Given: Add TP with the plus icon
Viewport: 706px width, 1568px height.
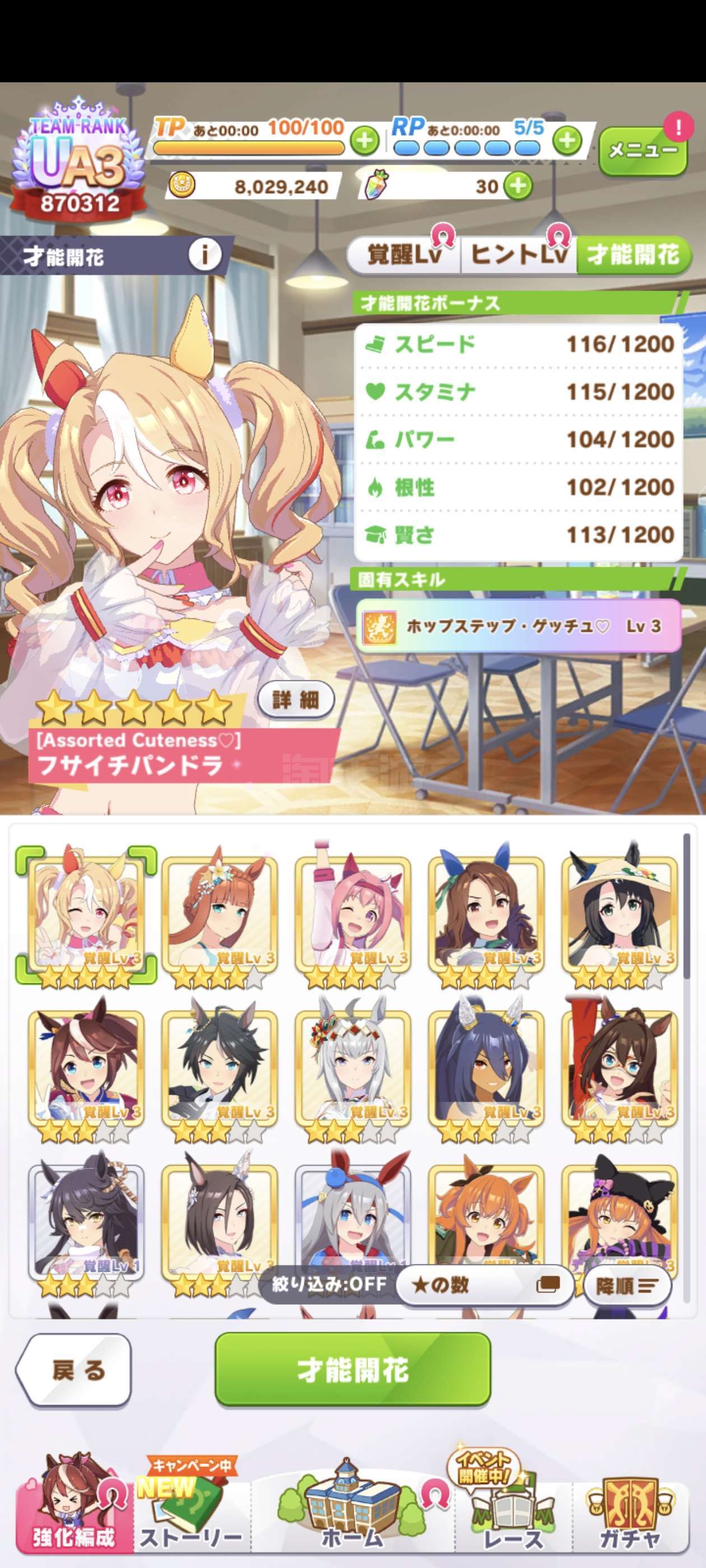Looking at the screenshot, I should [364, 141].
